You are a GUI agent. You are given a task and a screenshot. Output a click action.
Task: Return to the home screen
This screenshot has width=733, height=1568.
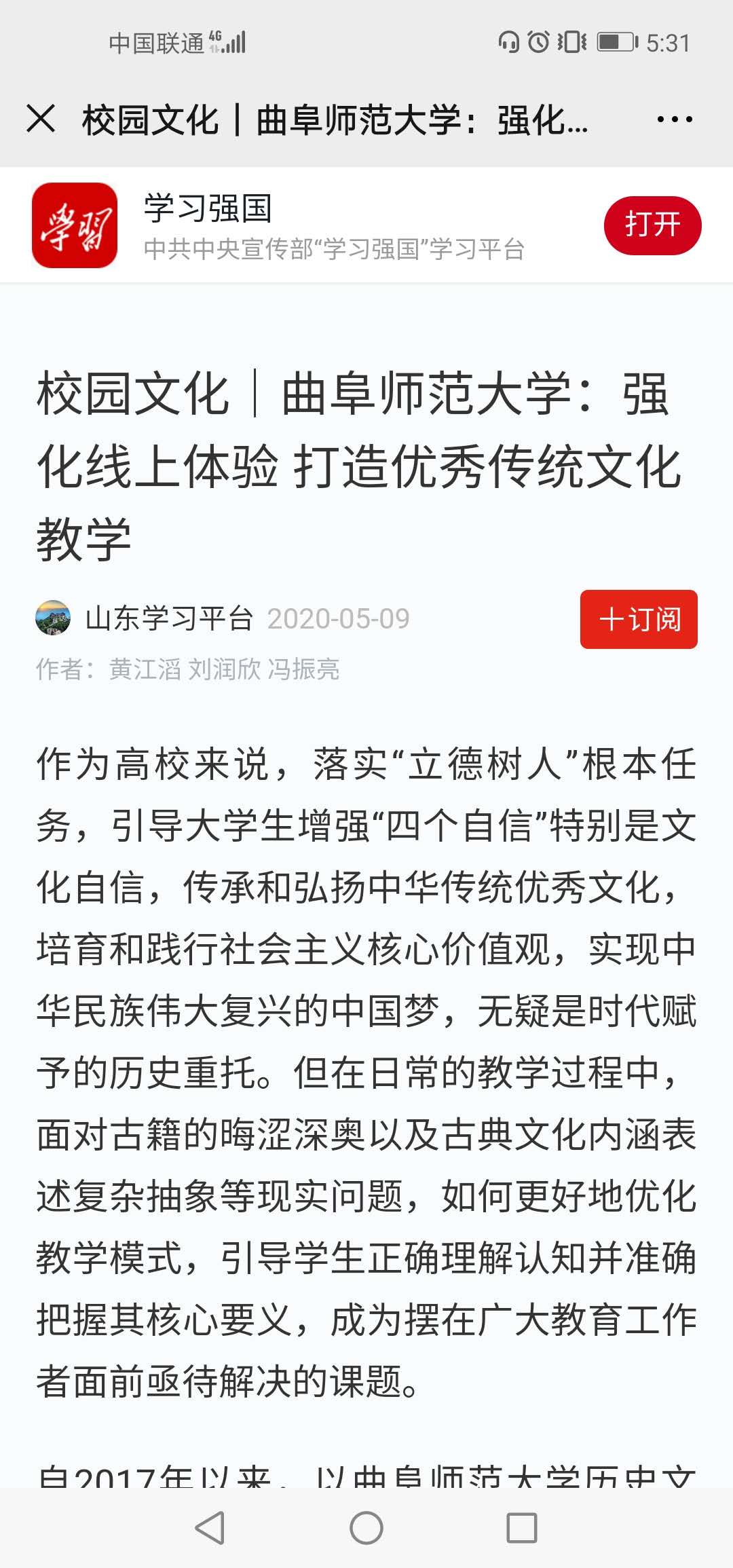coord(366,1528)
